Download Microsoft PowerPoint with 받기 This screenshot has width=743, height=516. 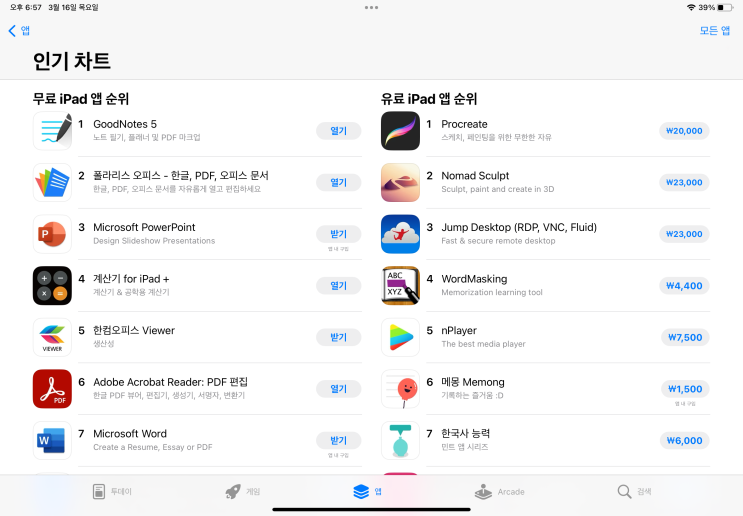point(338,234)
